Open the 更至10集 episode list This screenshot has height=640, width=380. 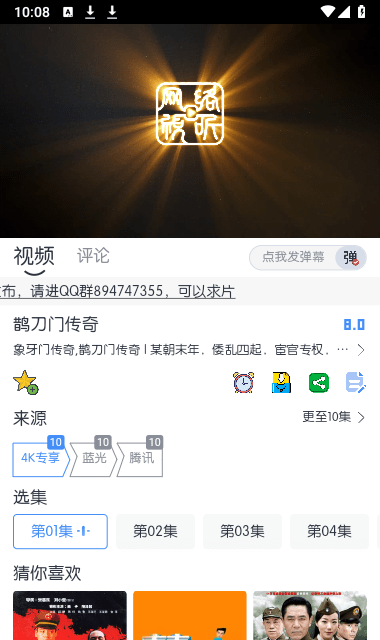point(333,417)
